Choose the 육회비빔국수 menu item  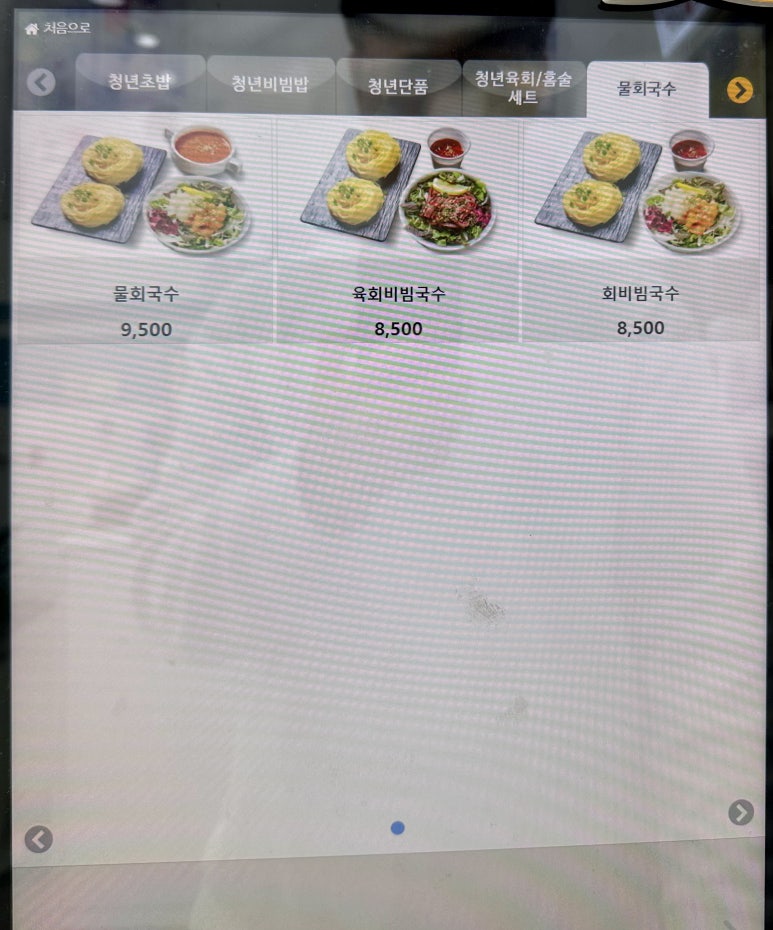(399, 230)
